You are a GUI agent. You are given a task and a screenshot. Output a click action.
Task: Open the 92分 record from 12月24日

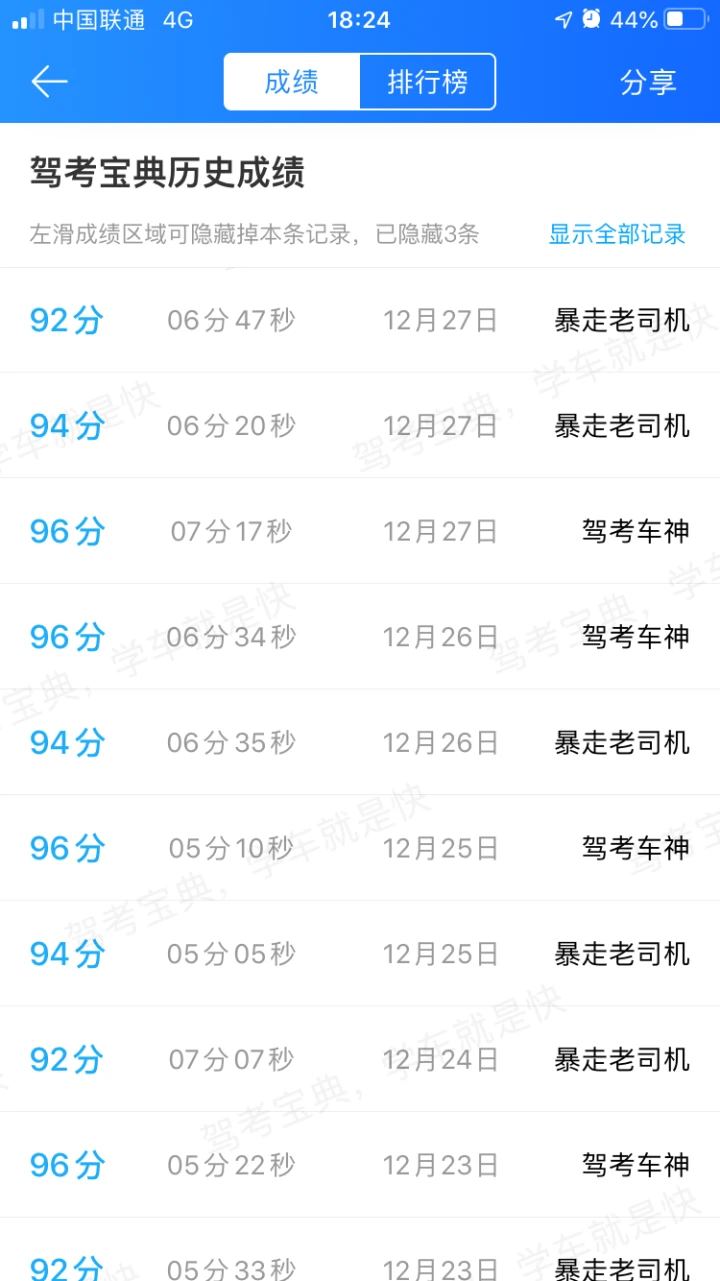pyautogui.click(x=360, y=1059)
